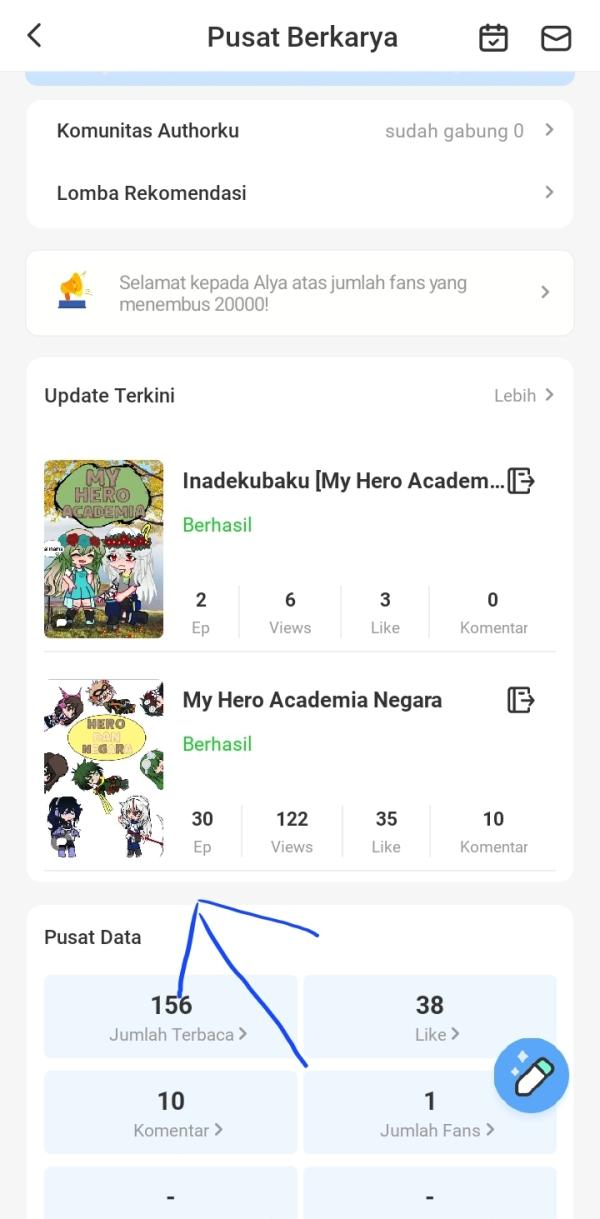The width and height of the screenshot is (600, 1219).
Task: Open Lomba Rekomendasi
Action: click(300, 193)
